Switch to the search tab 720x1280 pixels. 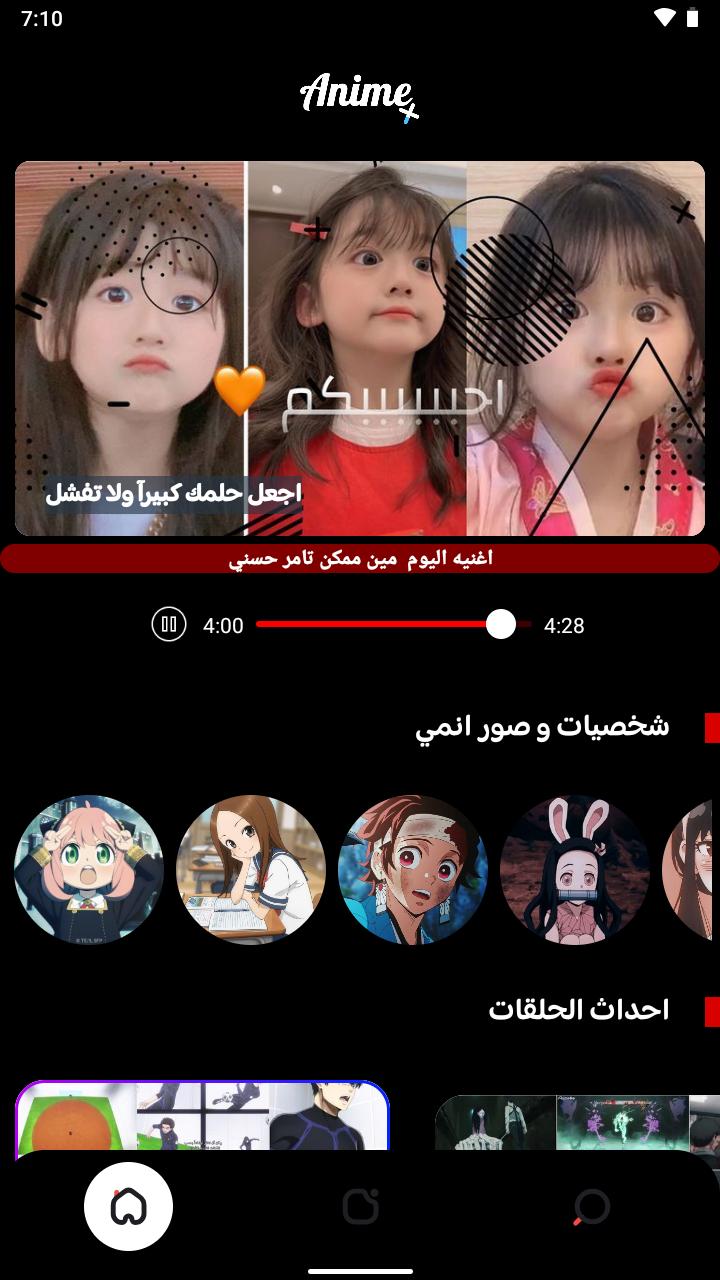pos(591,1207)
